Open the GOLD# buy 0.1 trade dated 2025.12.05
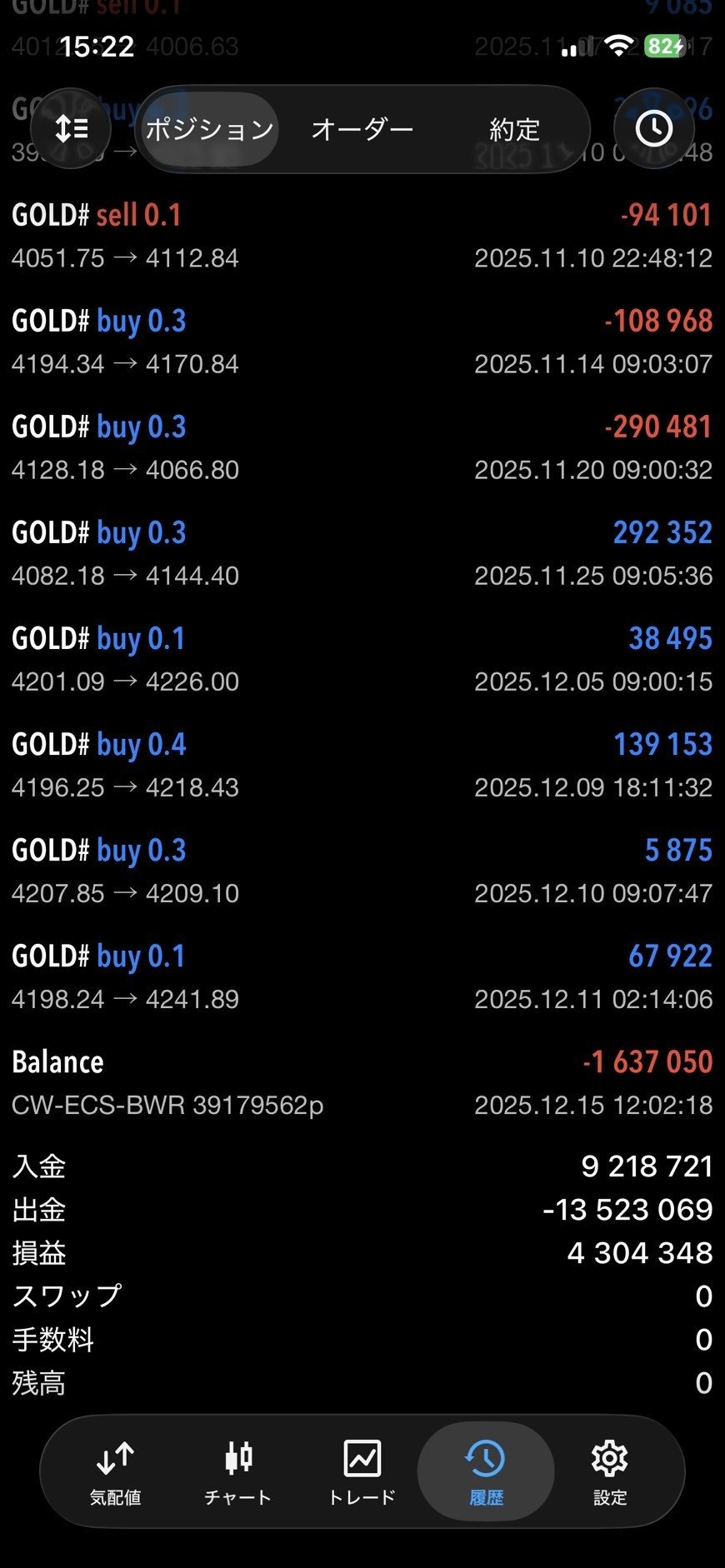This screenshot has height=1568, width=725. 362,659
